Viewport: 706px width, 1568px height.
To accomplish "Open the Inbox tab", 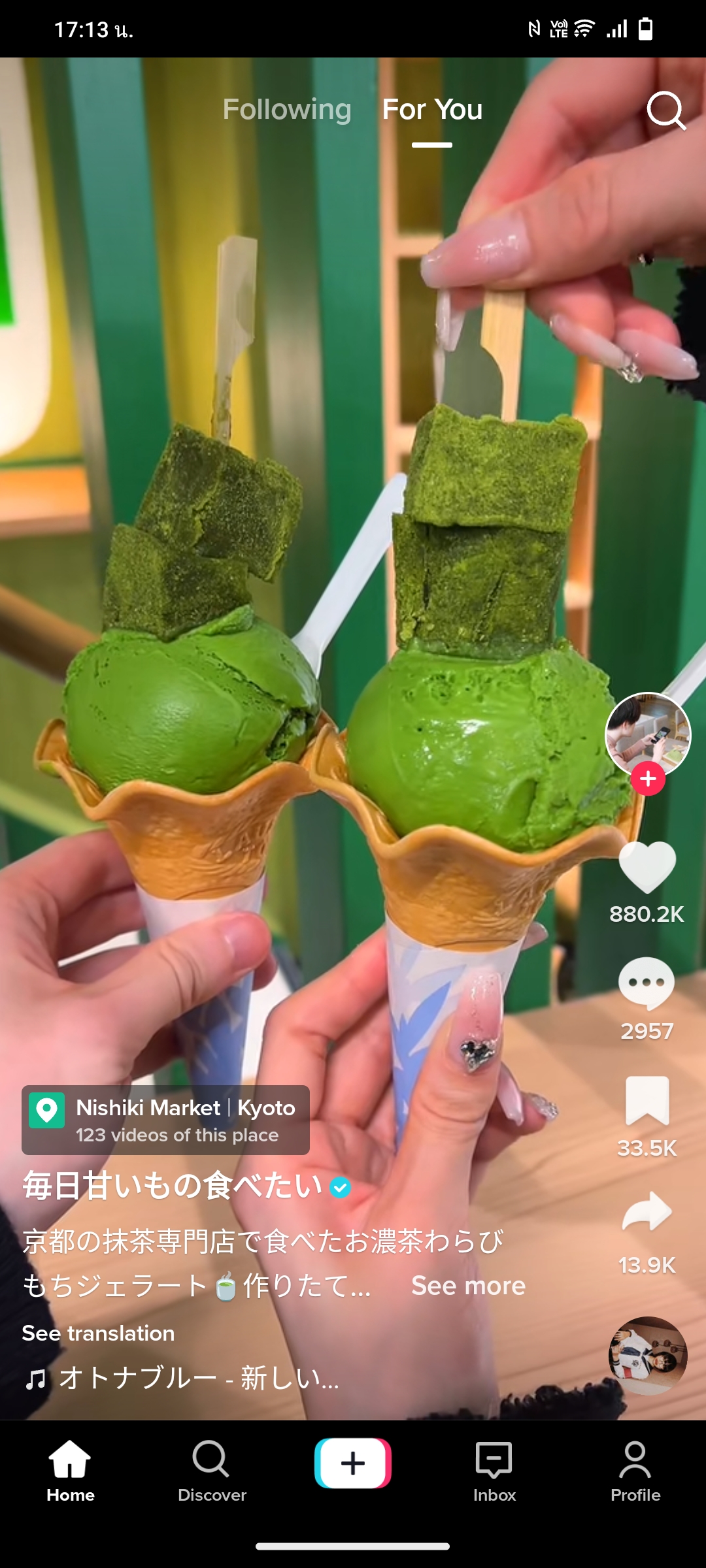I will click(x=494, y=1470).
